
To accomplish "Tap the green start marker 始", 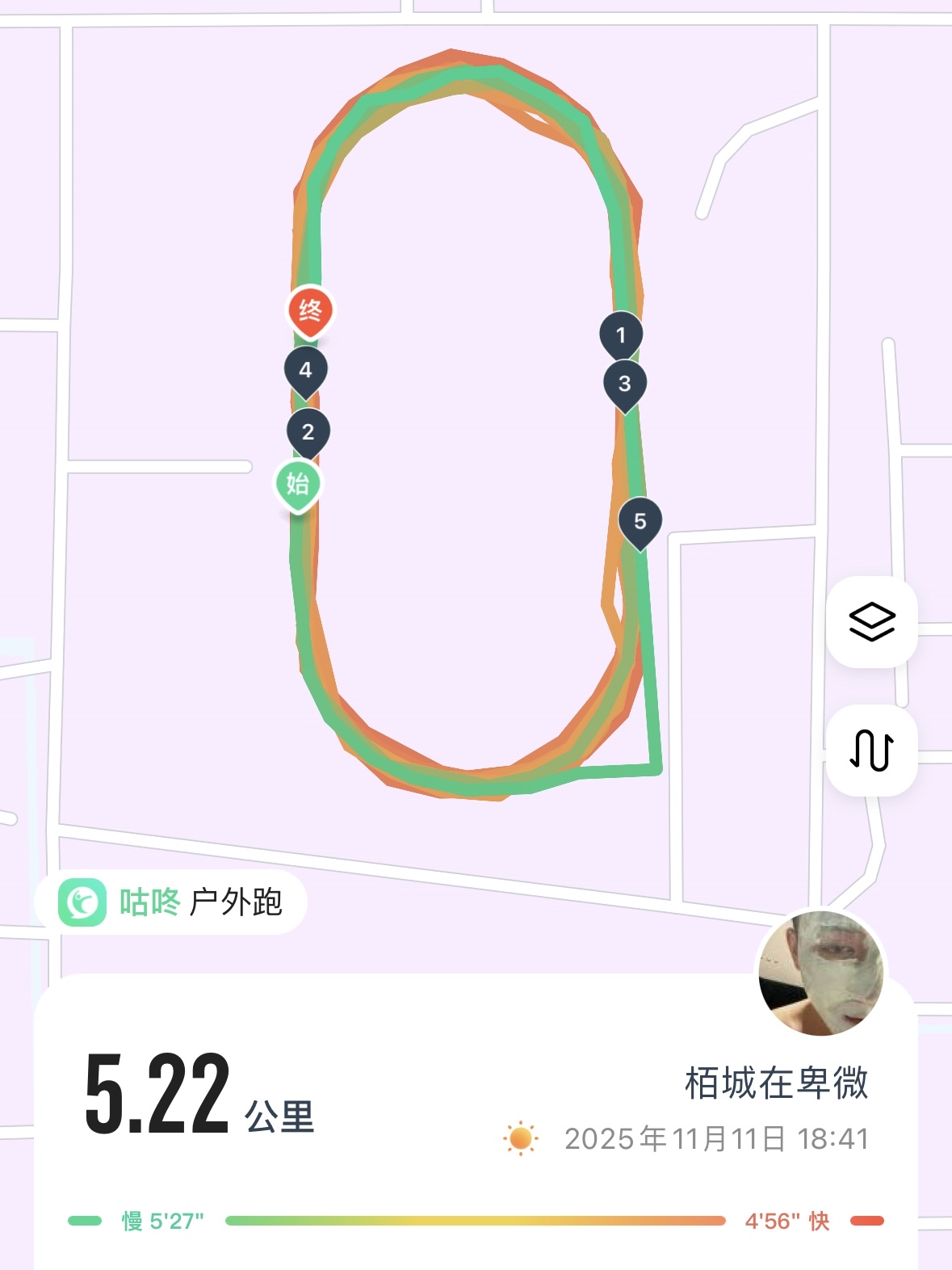I will point(298,483).
